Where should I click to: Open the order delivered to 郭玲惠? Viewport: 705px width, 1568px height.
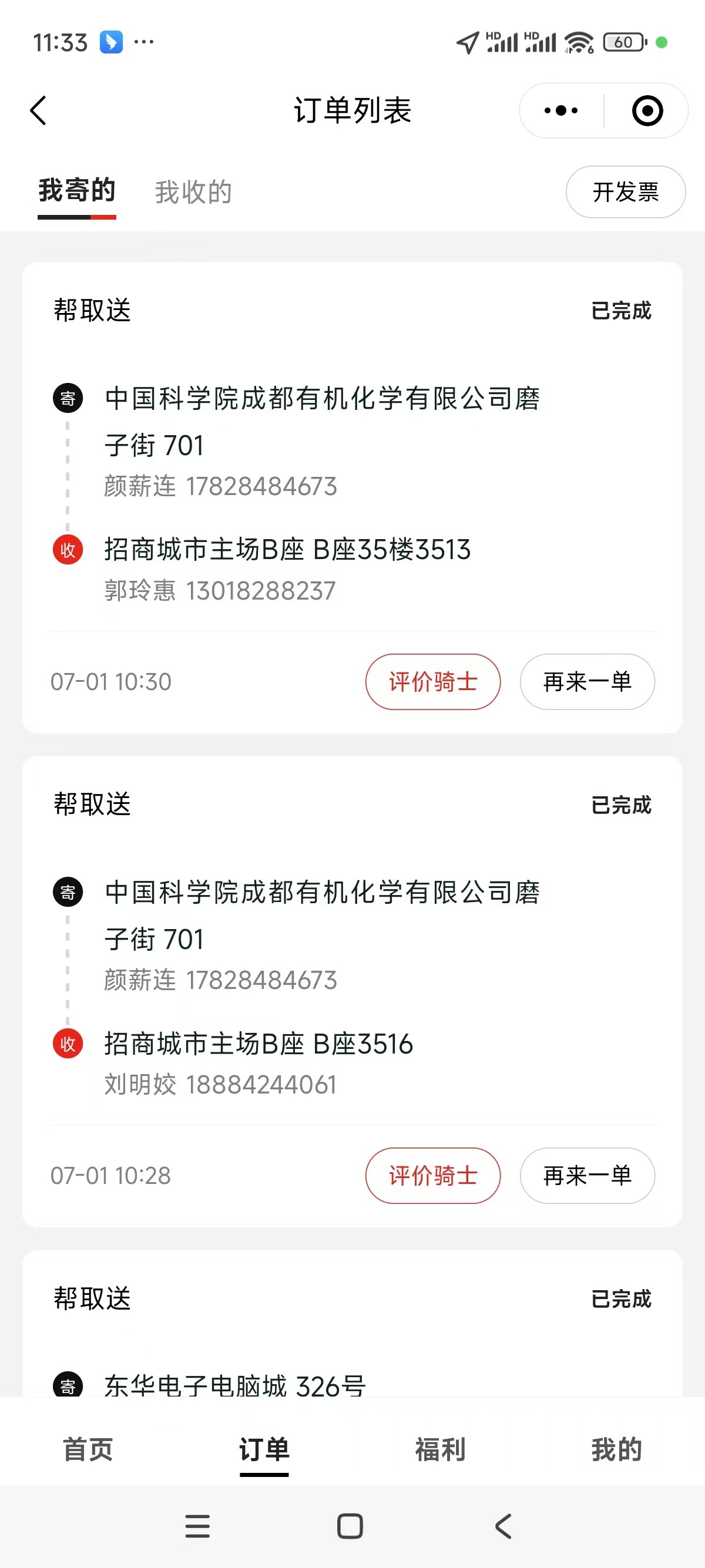(x=352, y=497)
